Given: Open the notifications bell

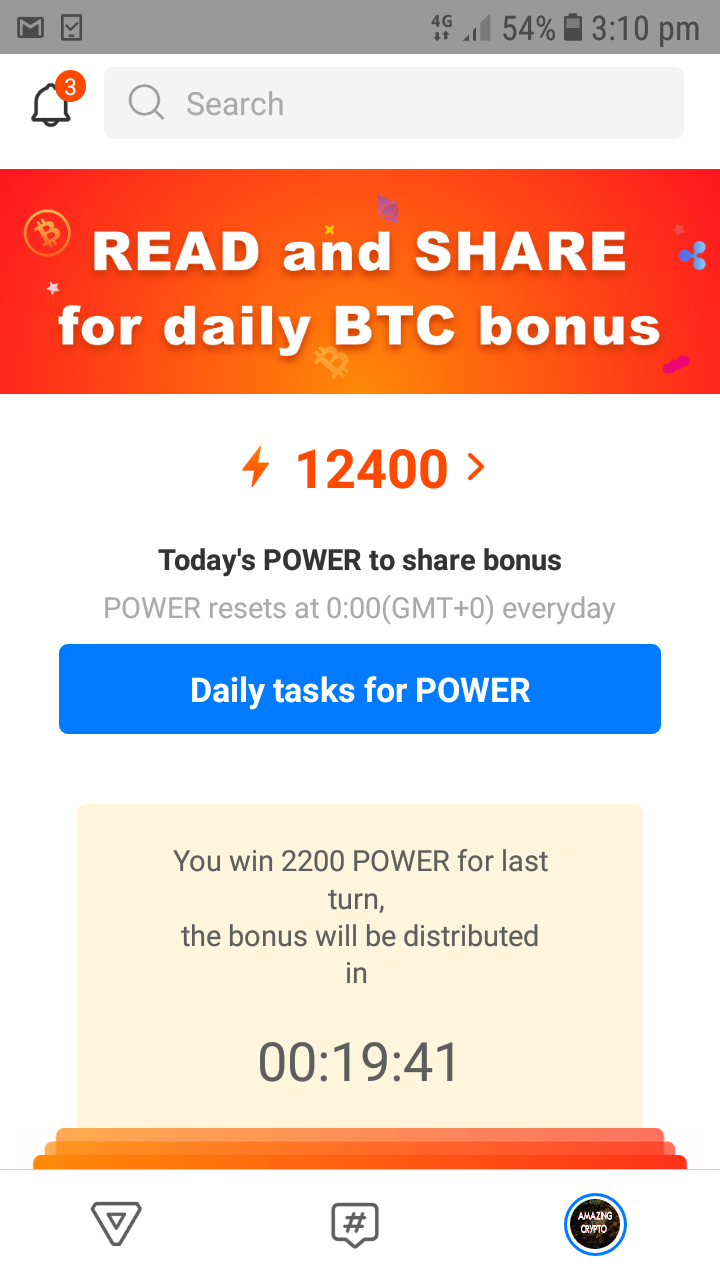Looking at the screenshot, I should [52, 103].
